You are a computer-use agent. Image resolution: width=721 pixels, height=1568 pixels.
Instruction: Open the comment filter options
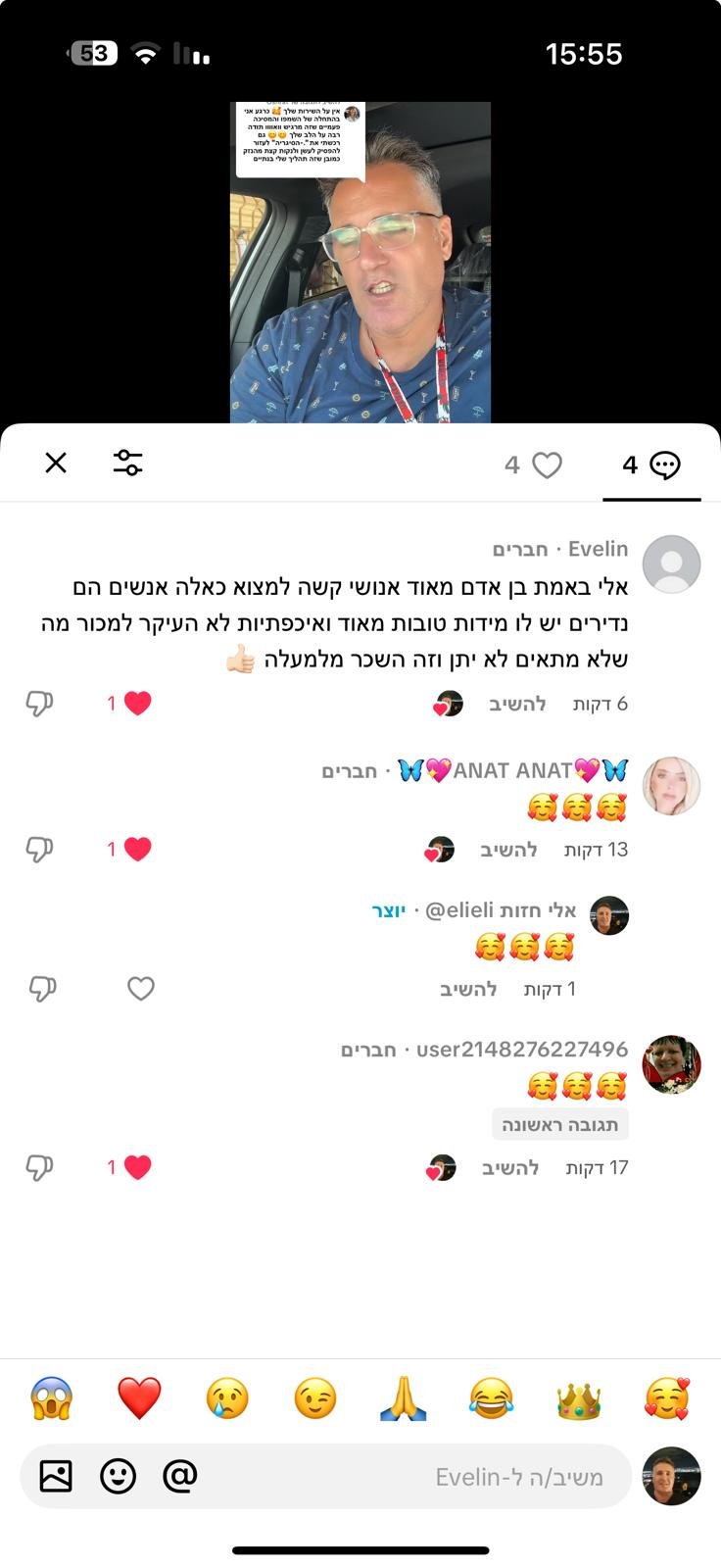coord(127,463)
